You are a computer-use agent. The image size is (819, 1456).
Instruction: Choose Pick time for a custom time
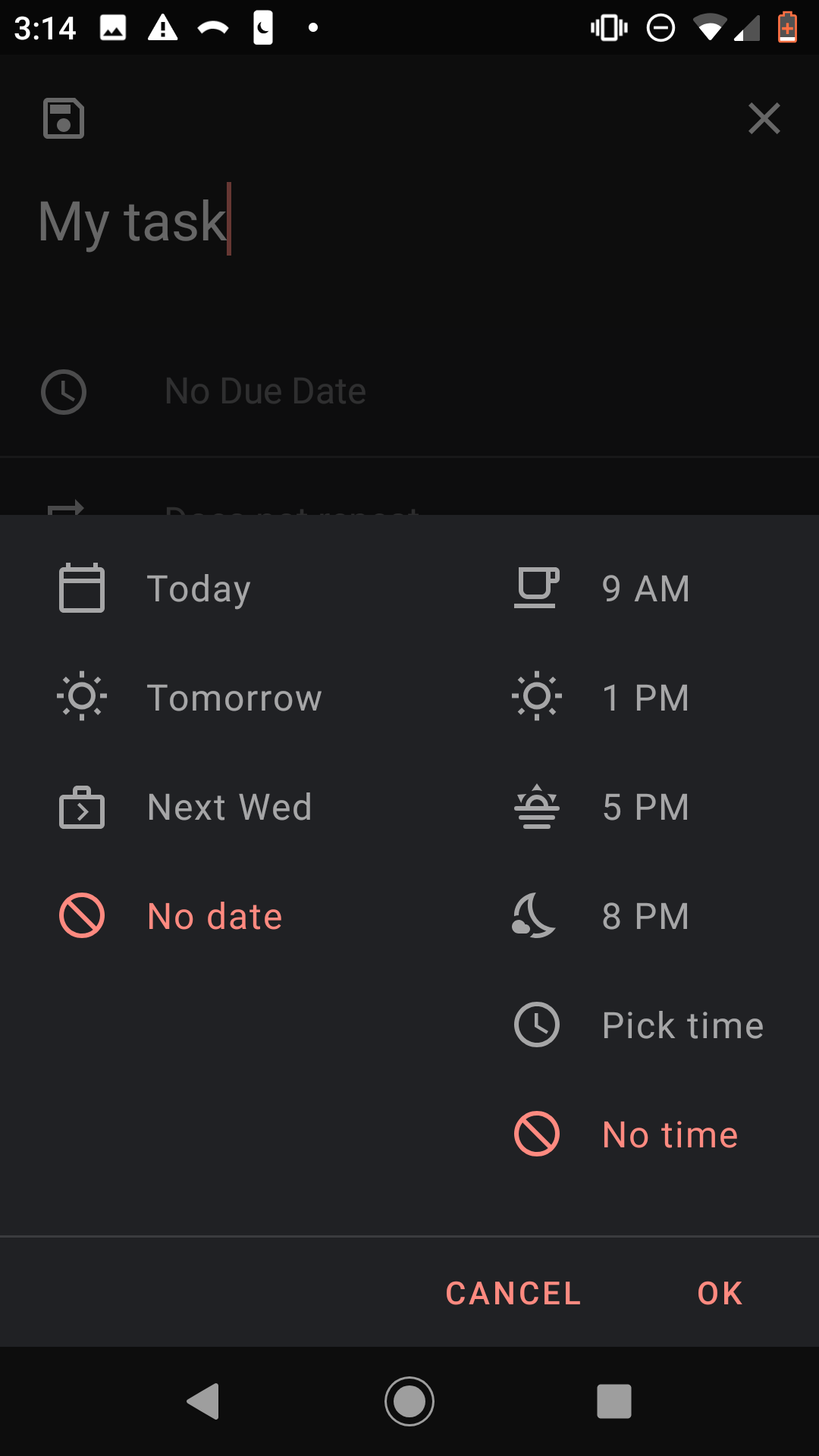coord(682,1025)
